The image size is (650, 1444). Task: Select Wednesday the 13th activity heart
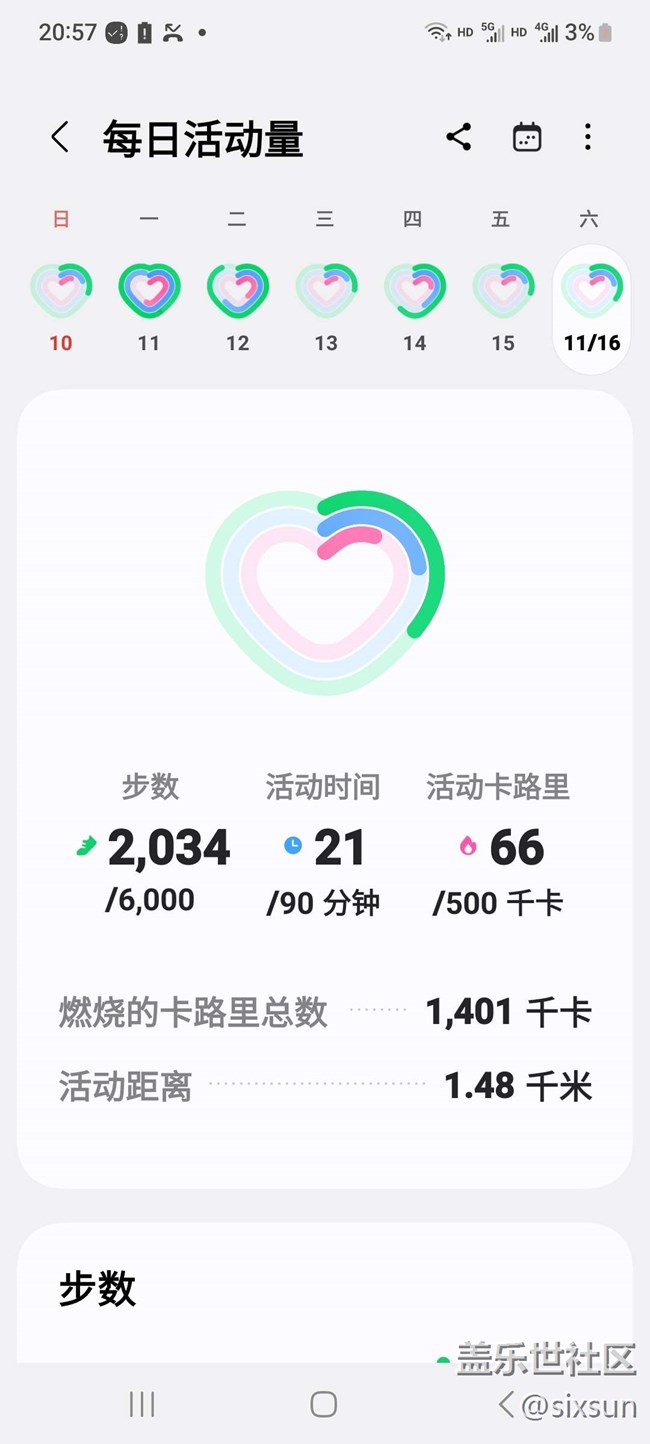[x=326, y=290]
